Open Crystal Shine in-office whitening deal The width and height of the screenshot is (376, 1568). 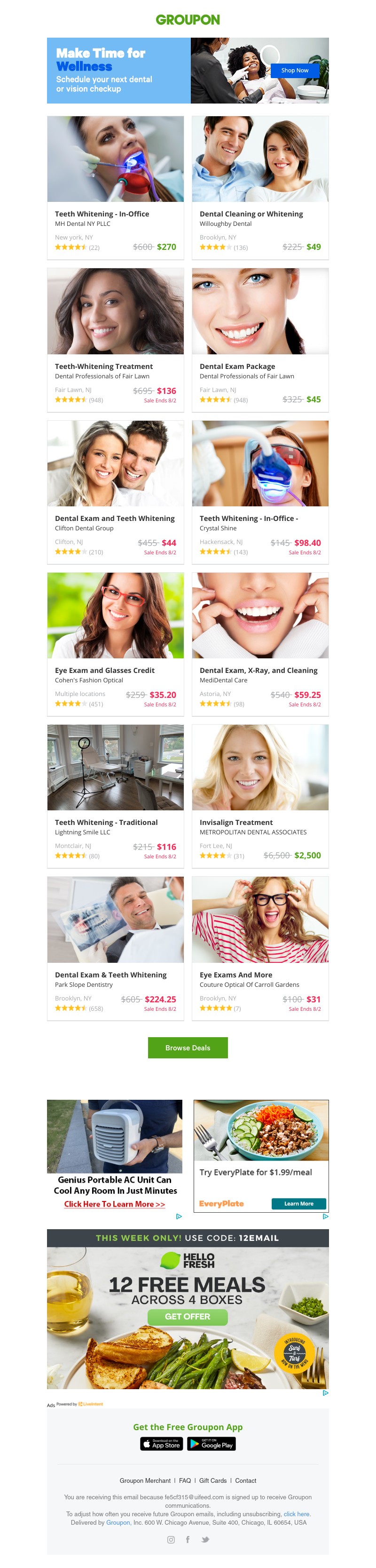248,519
